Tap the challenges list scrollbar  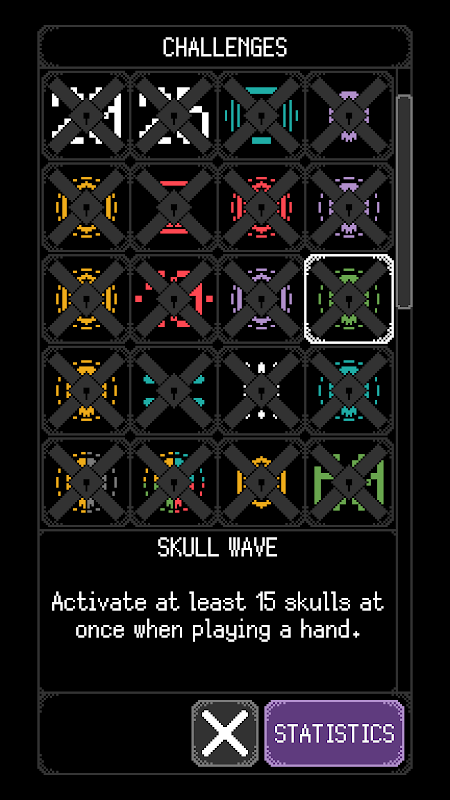(x=404, y=201)
